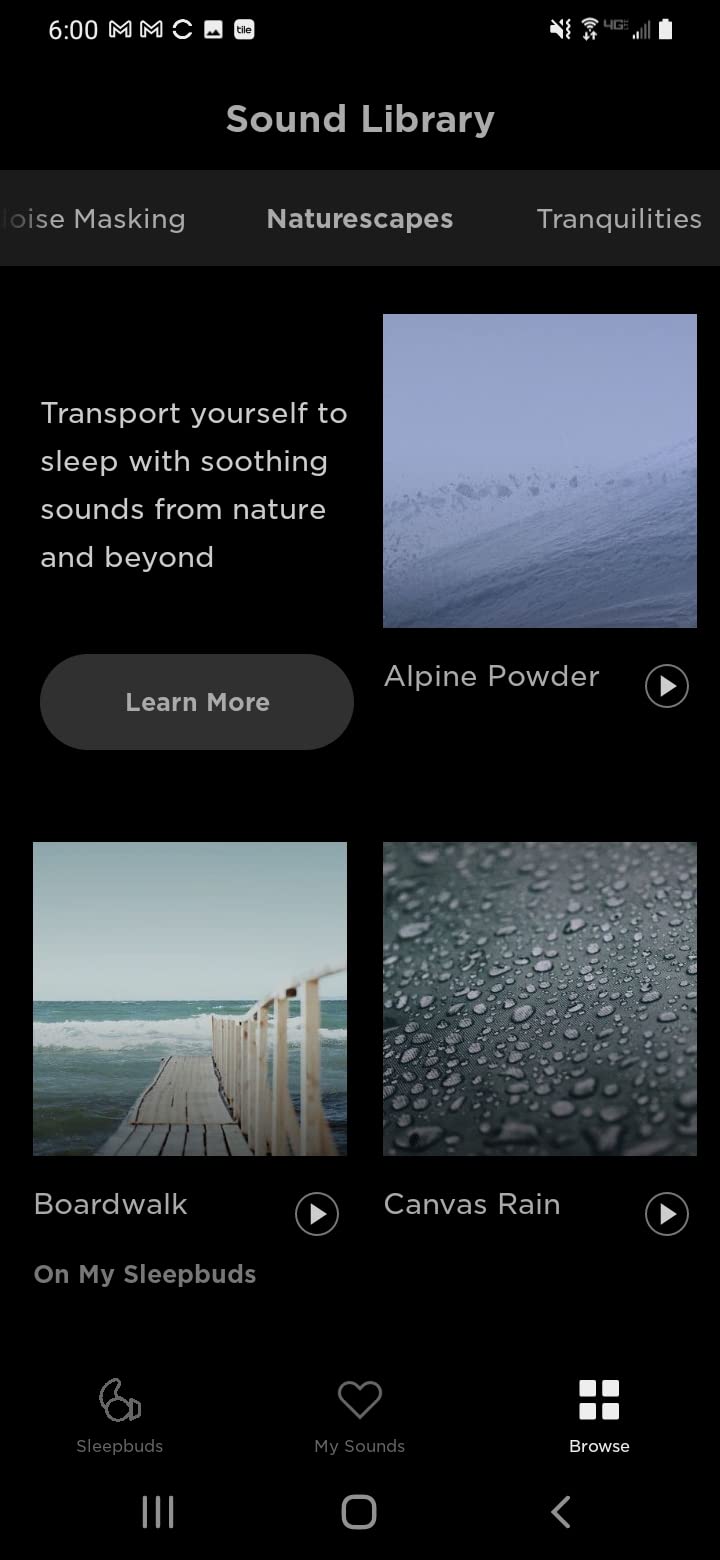Screen dimensions: 720x1560
Task: Switch to the Tranquilities tab
Action: tap(618, 218)
